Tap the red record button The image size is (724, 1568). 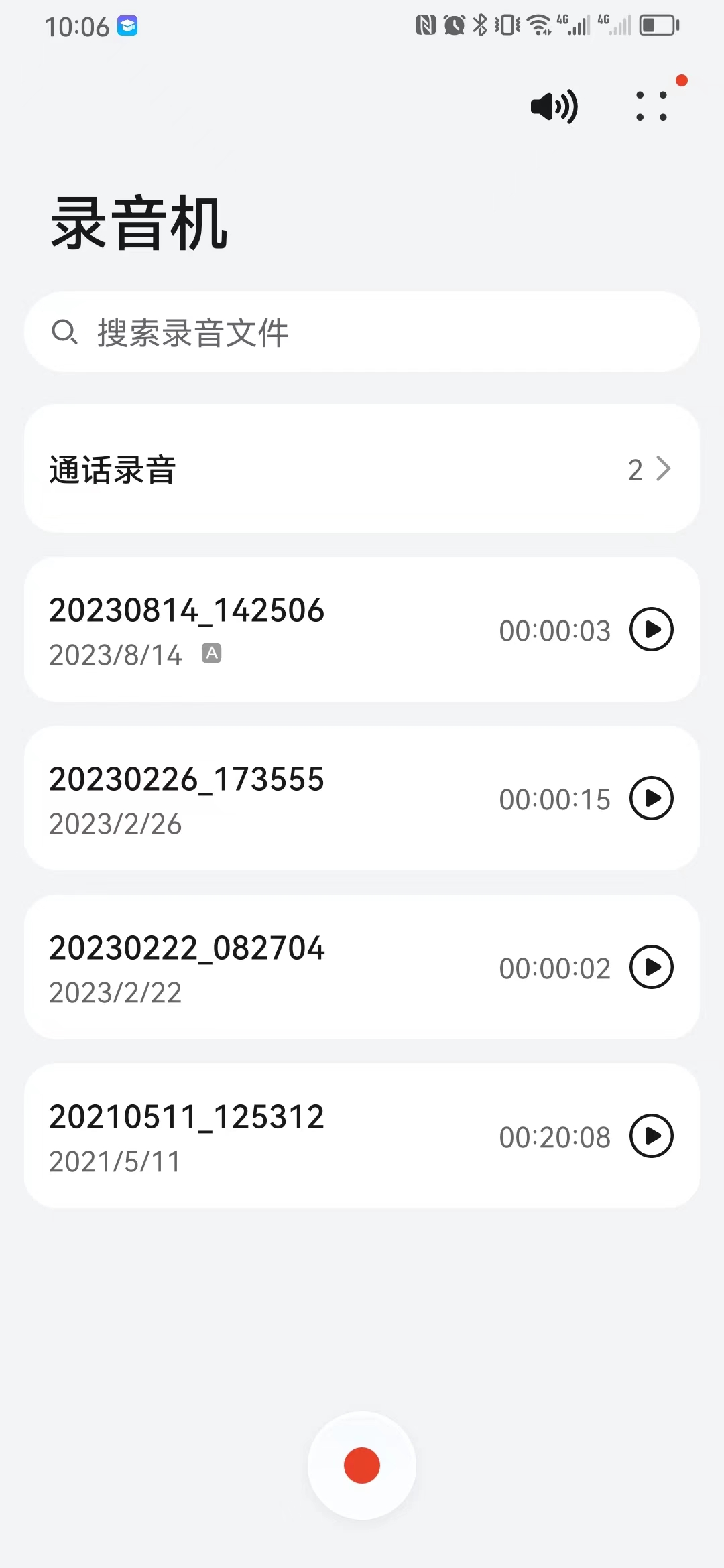(x=361, y=1465)
